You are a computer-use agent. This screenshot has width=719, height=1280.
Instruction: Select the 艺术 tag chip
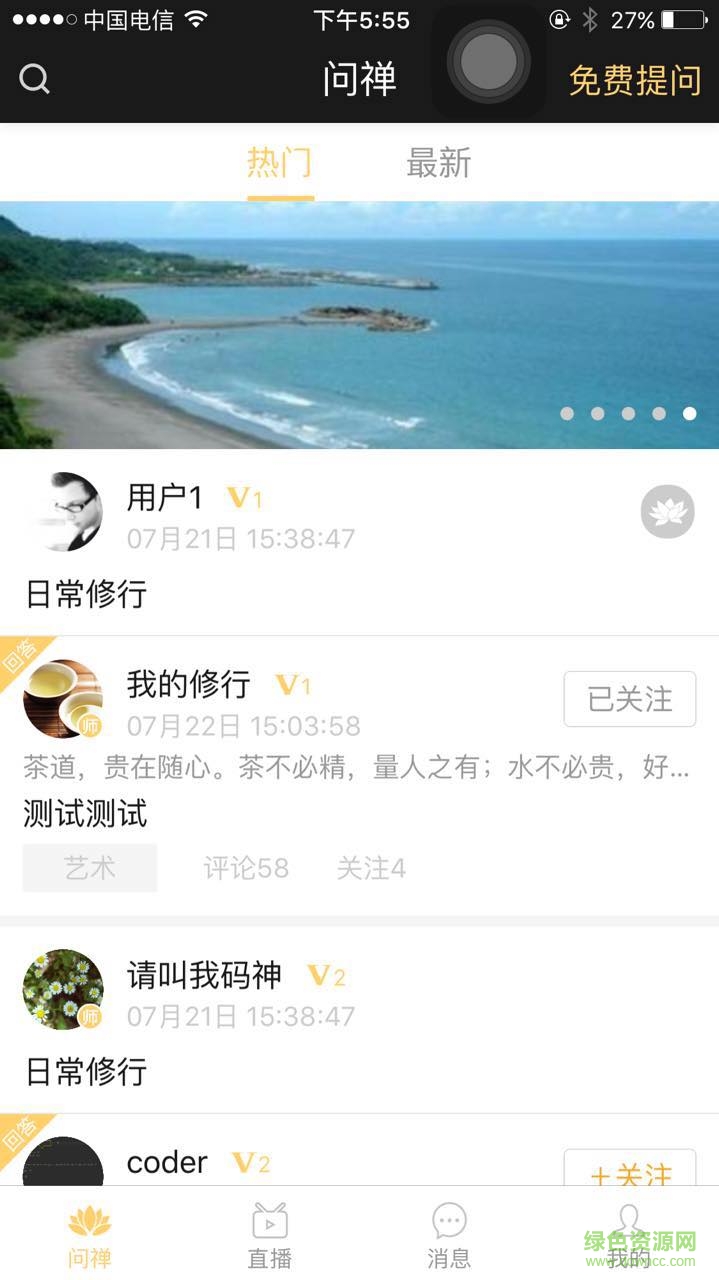(x=90, y=868)
